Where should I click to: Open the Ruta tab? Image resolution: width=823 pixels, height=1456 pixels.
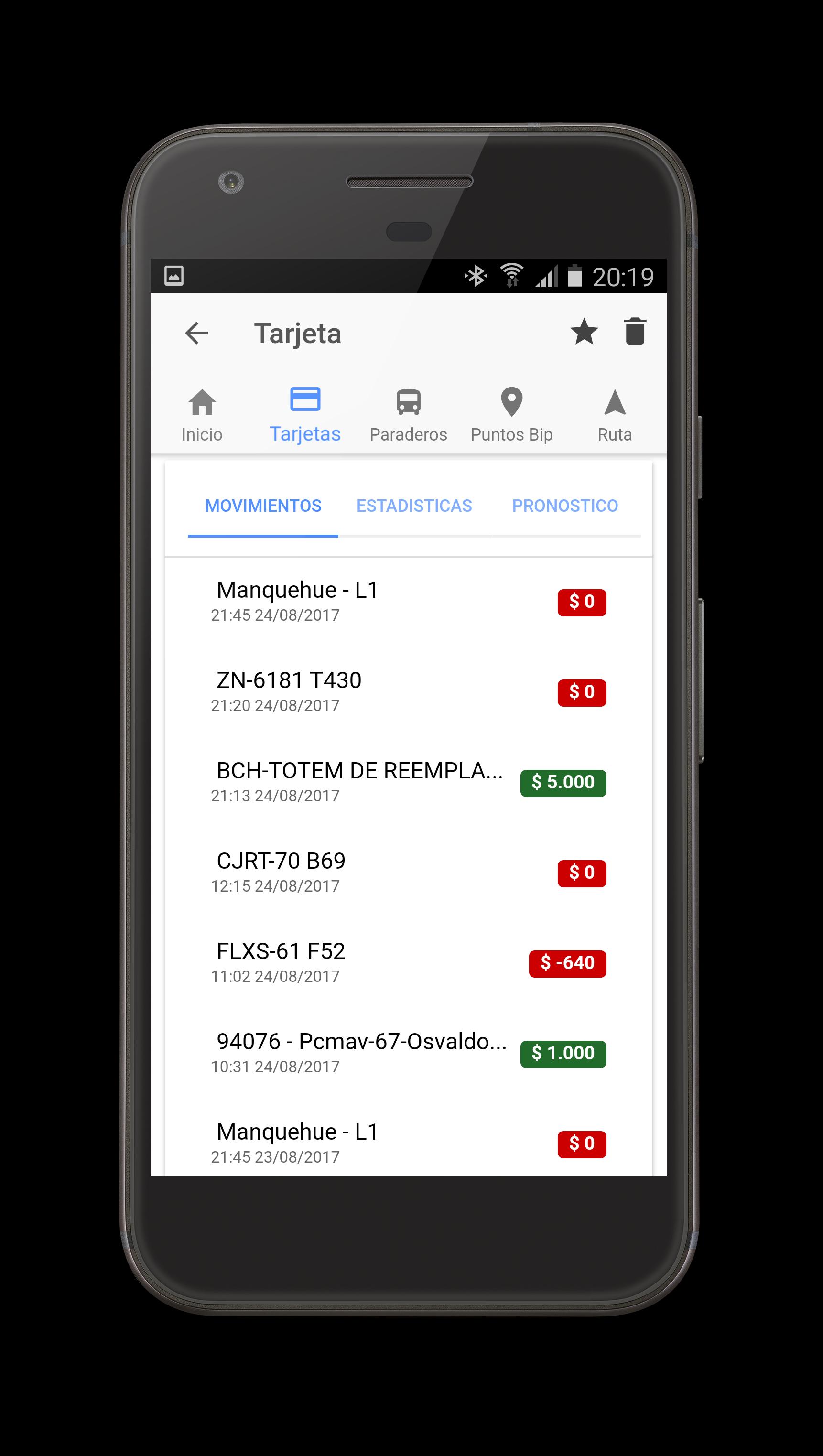615,416
